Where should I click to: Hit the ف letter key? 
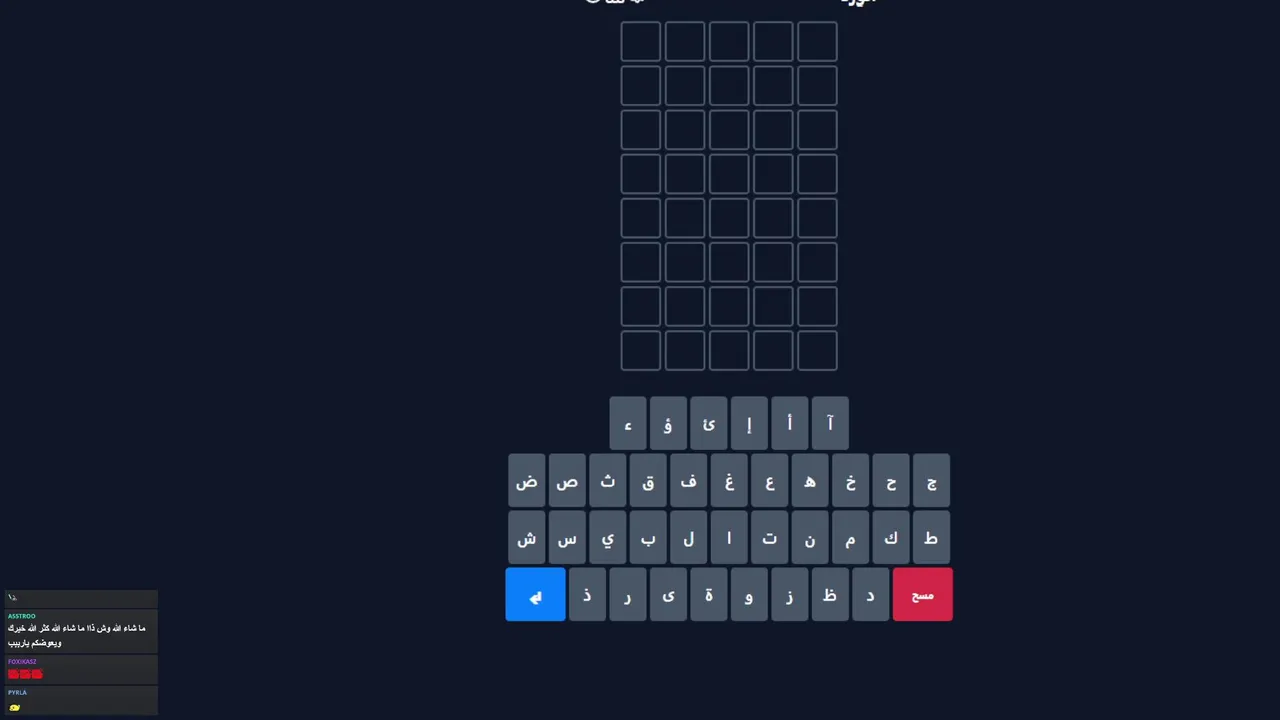pos(688,481)
